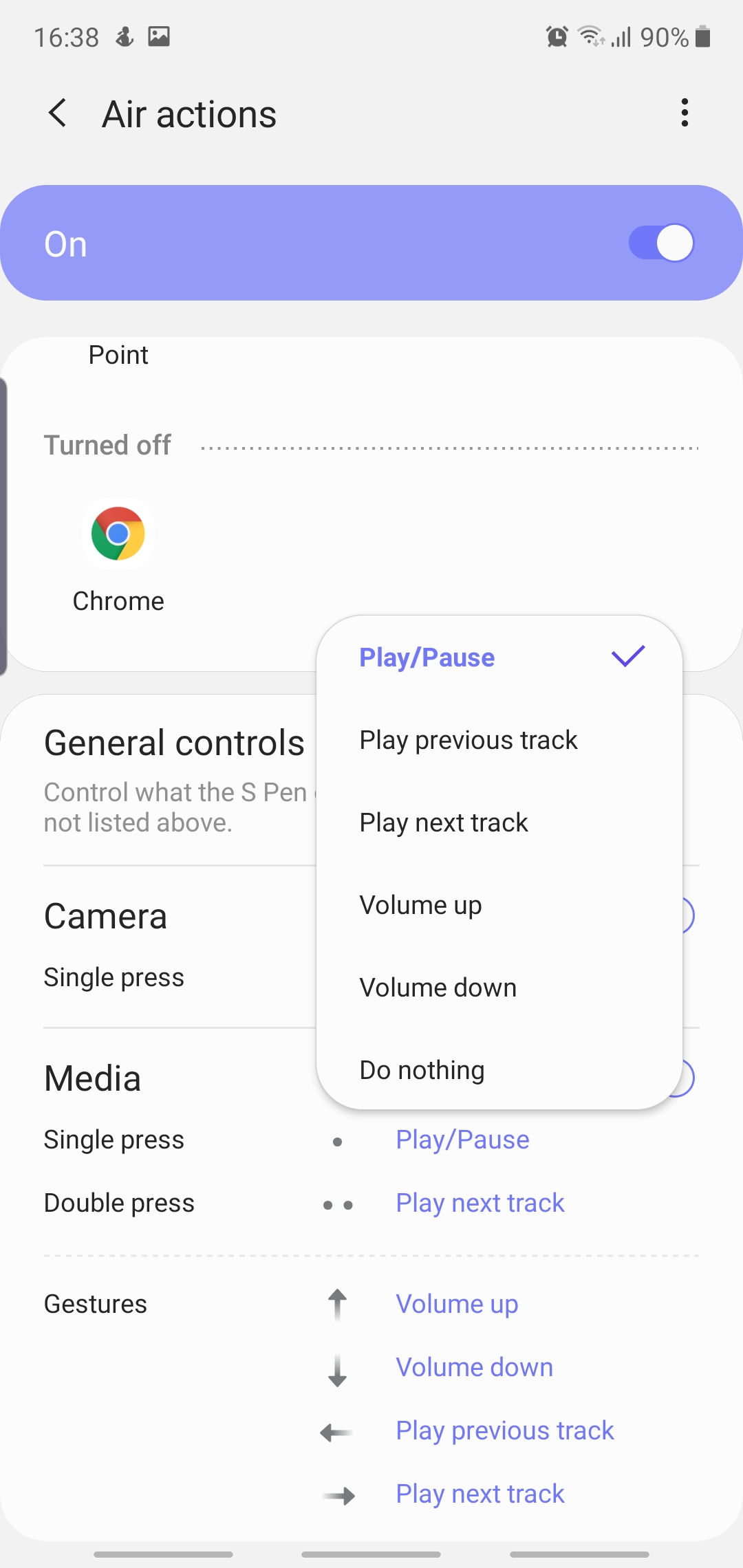Image resolution: width=743 pixels, height=1568 pixels.
Task: Change the down gesture Volume down action
Action: tap(474, 1367)
